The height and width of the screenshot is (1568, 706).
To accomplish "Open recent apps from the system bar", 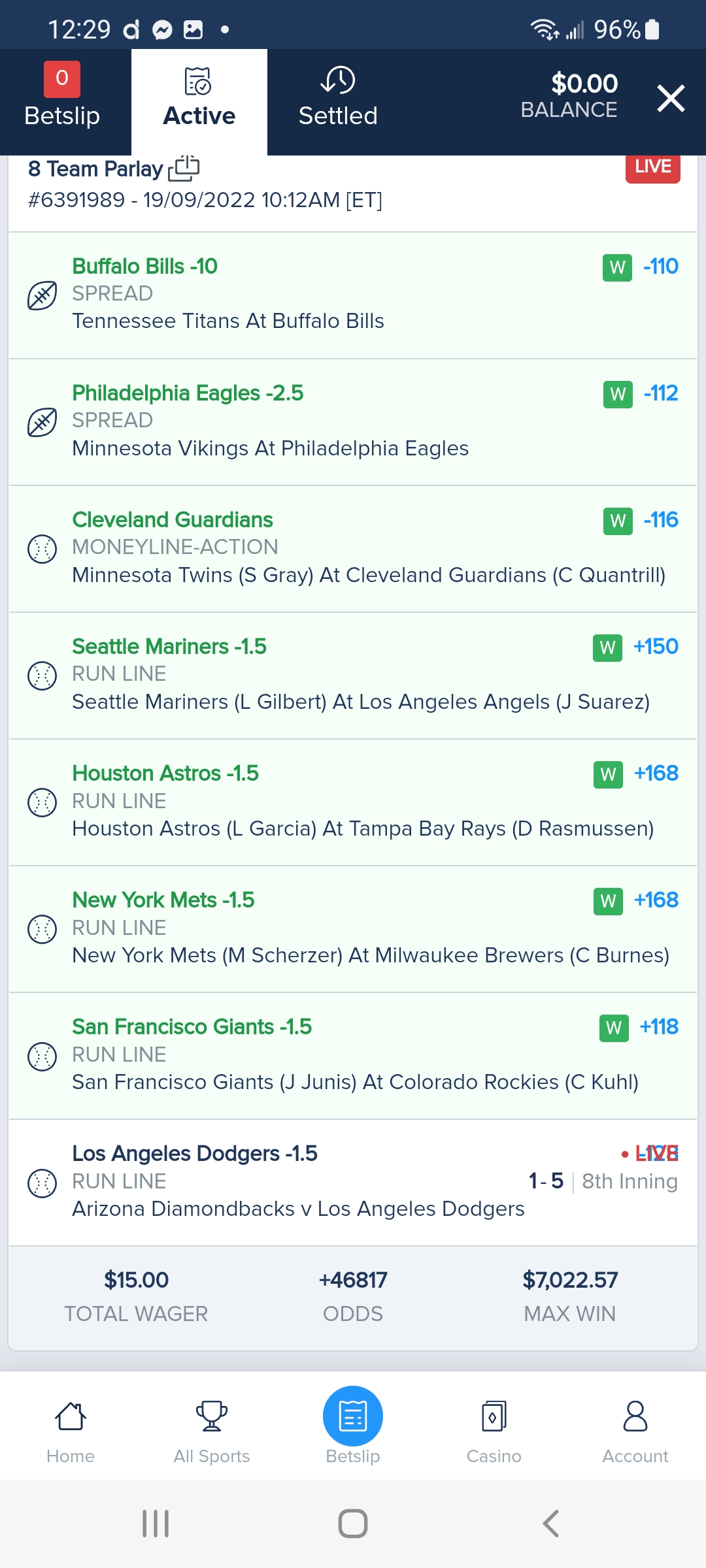I will [156, 1524].
